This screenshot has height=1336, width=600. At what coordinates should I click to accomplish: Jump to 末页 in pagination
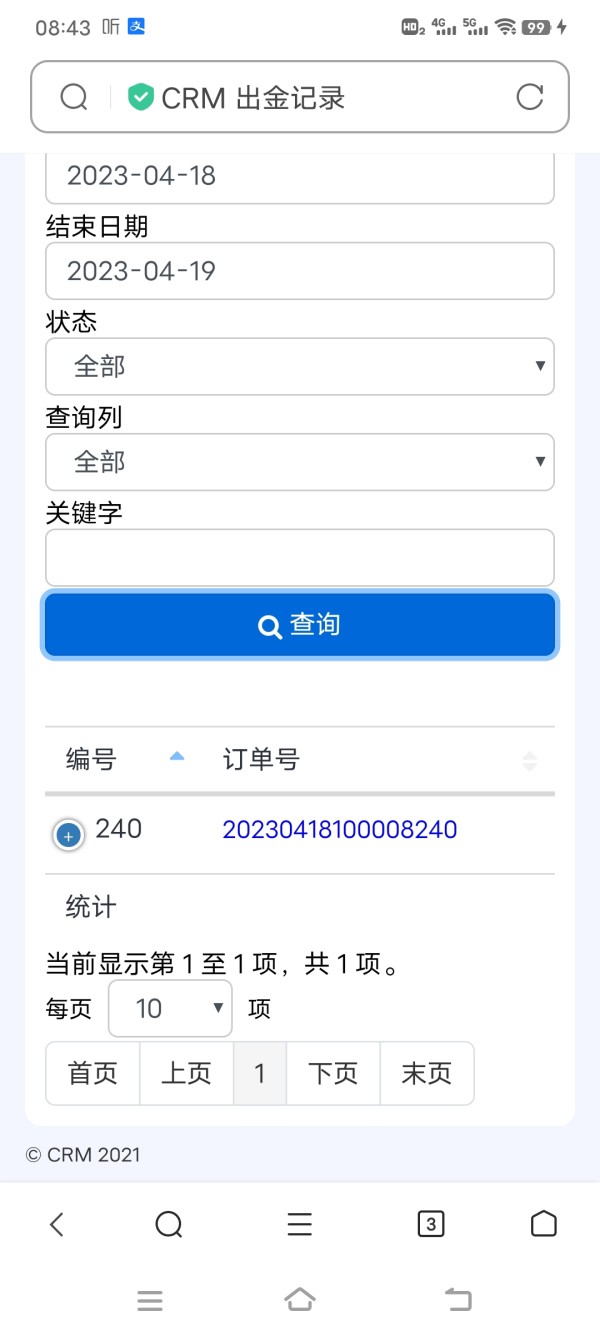(427, 1074)
